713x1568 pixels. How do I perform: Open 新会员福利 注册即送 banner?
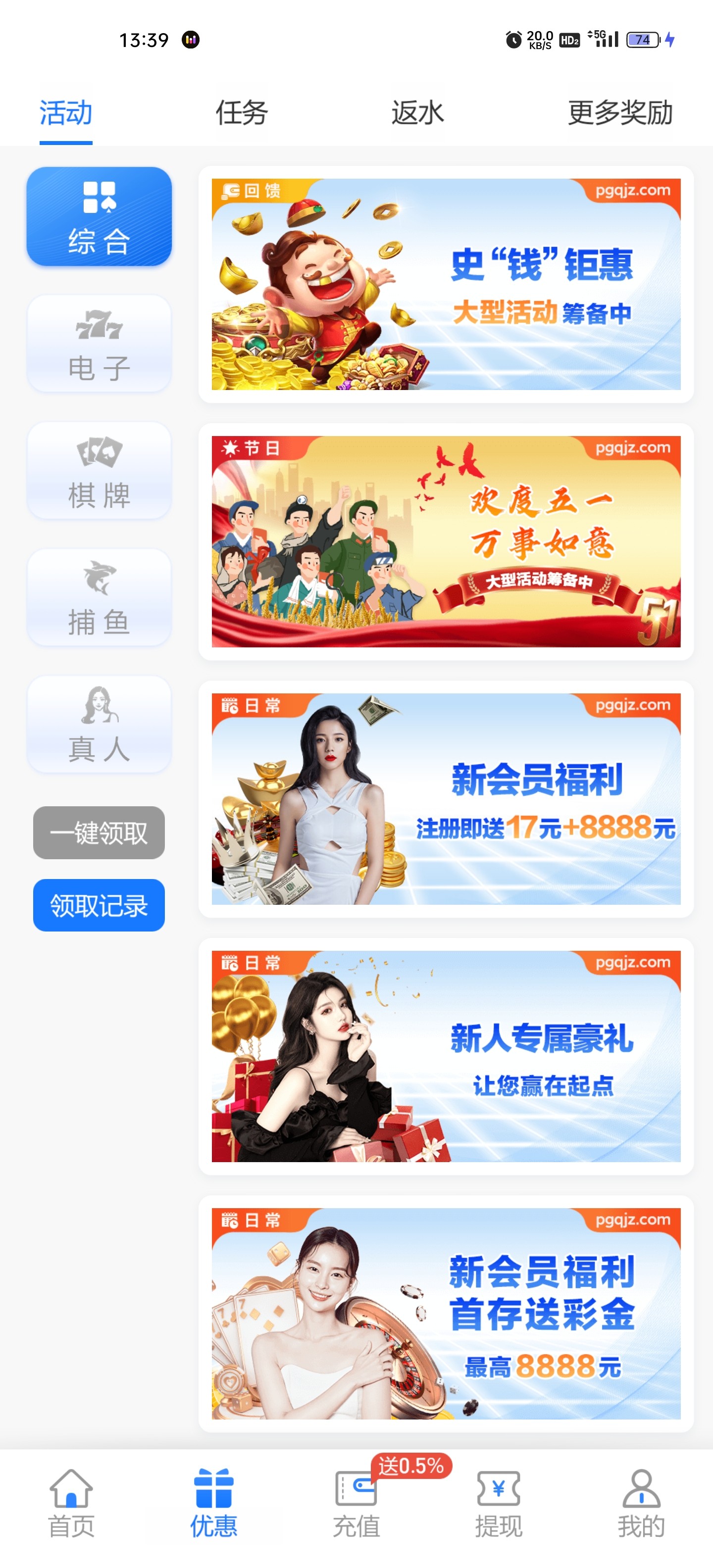446,799
